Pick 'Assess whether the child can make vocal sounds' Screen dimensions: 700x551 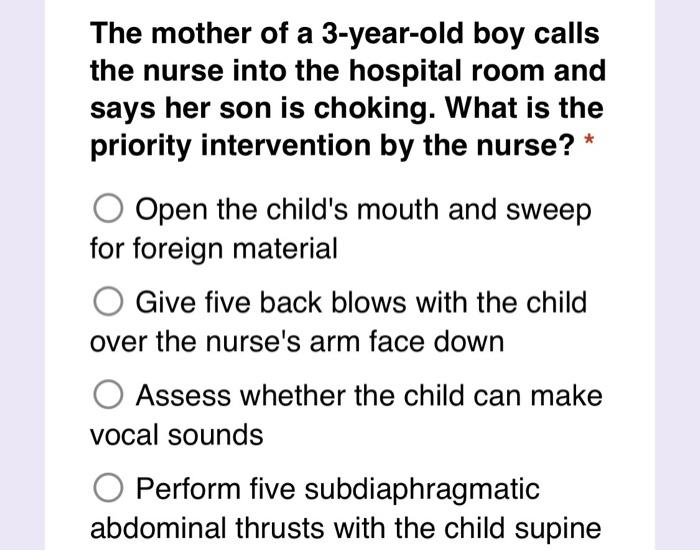pos(108,396)
